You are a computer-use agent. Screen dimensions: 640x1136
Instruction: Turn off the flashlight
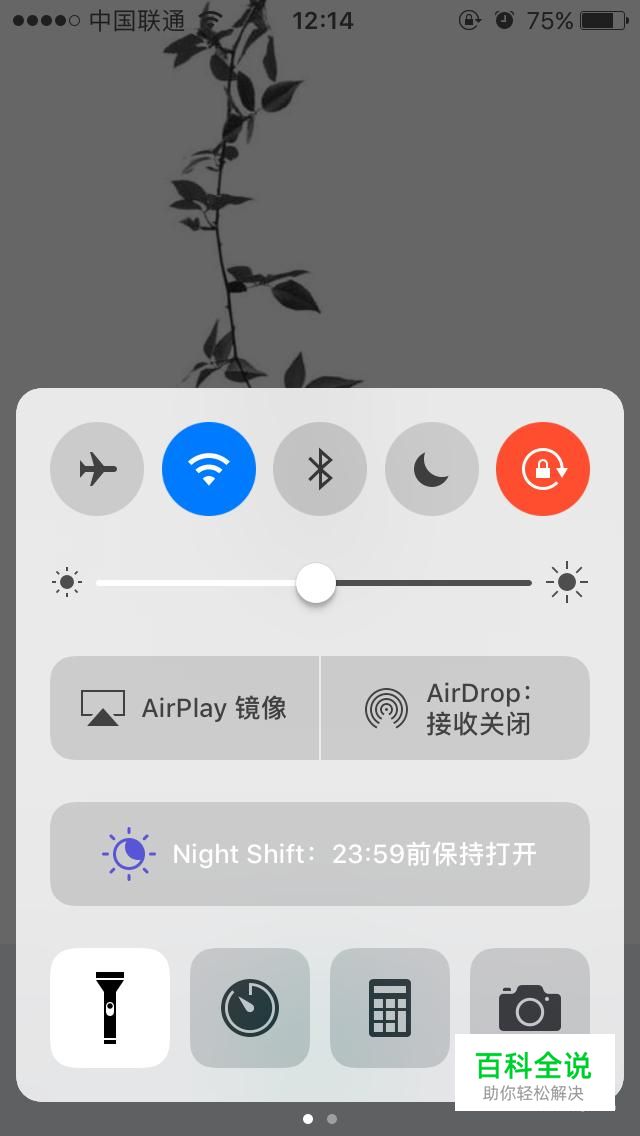pyautogui.click(x=109, y=1008)
